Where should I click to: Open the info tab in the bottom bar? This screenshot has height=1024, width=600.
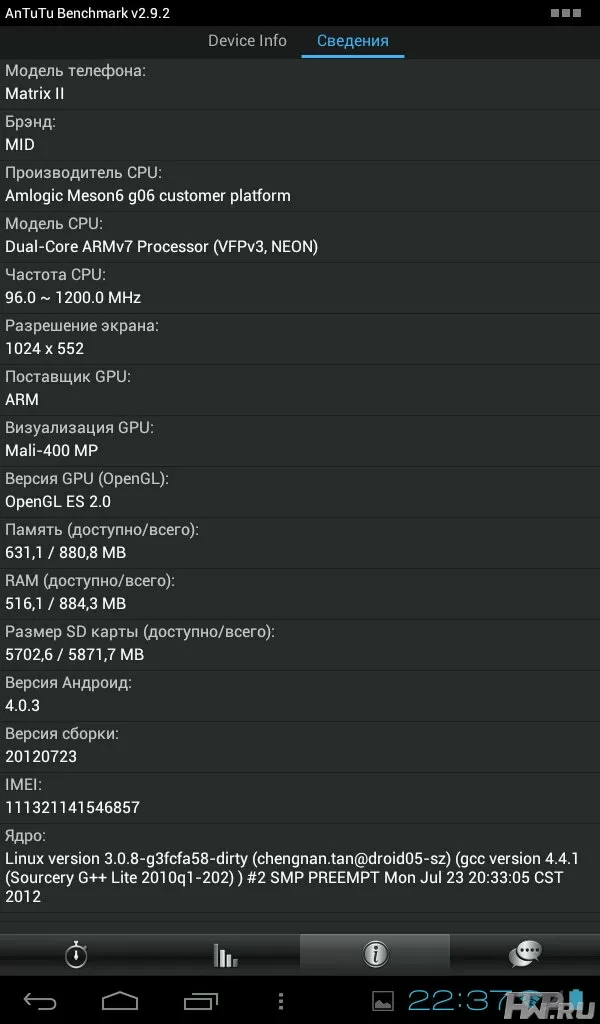(375, 954)
